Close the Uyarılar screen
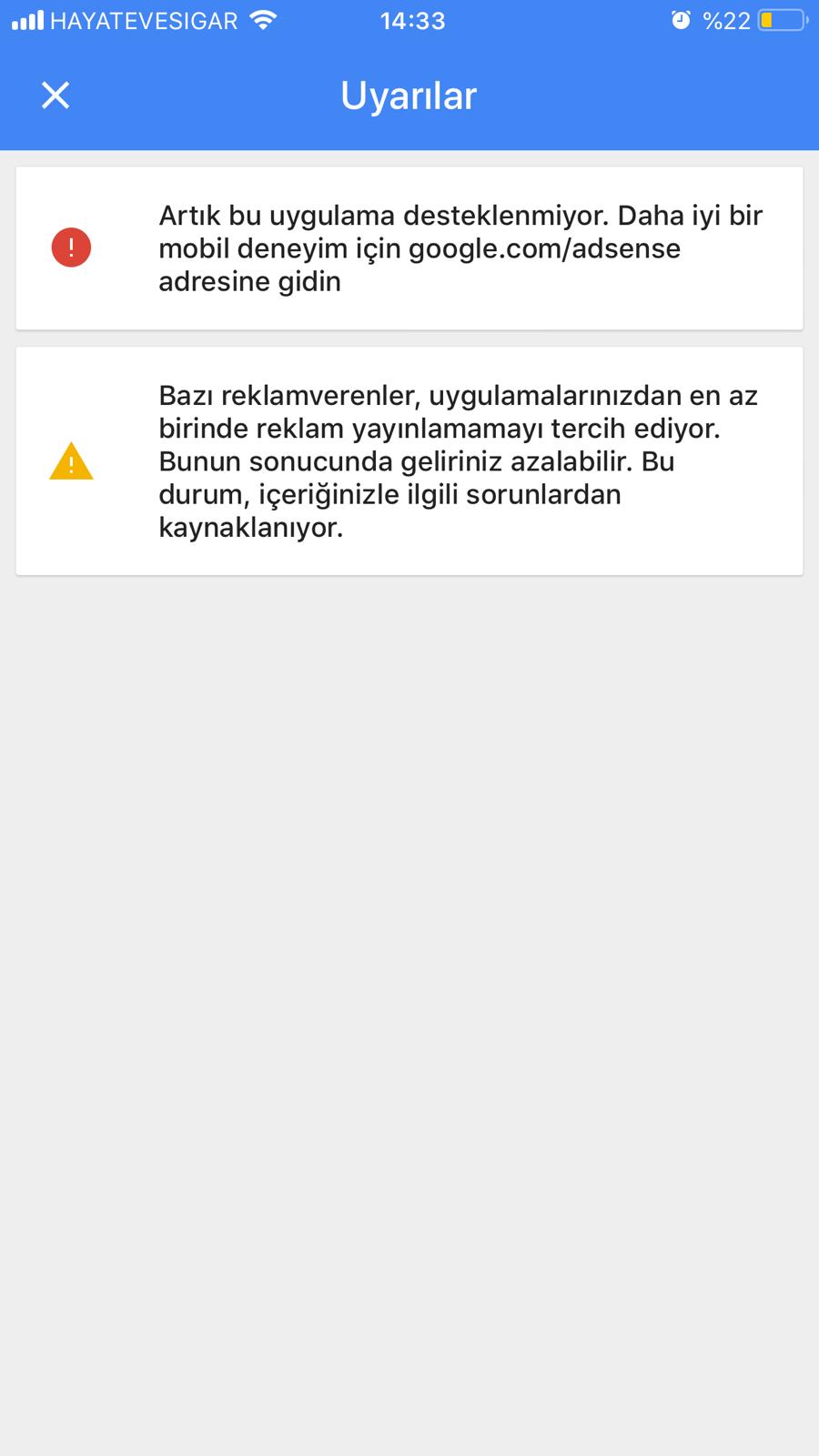 pyautogui.click(x=56, y=95)
